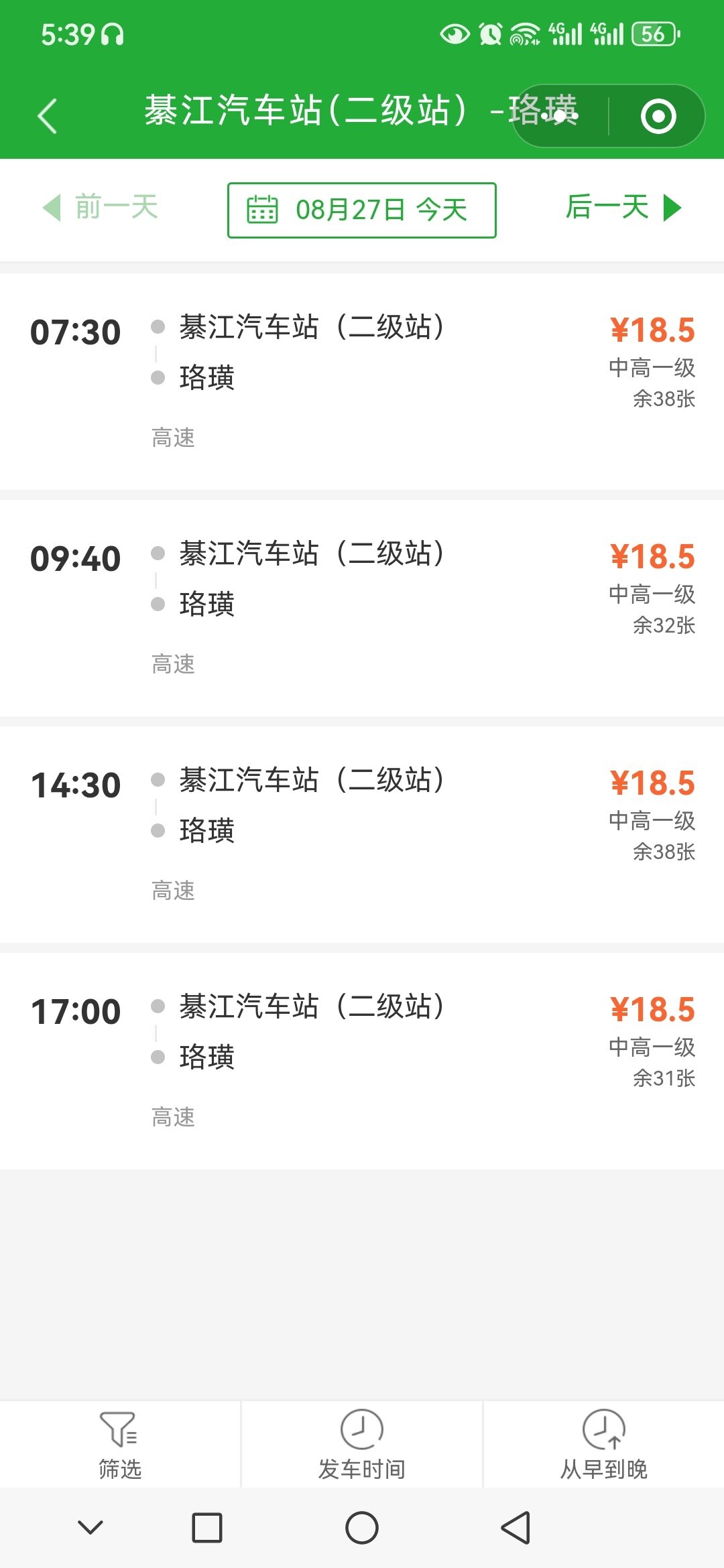The width and height of the screenshot is (724, 1568).
Task: Go to home with the system circle
Action: (362, 1528)
